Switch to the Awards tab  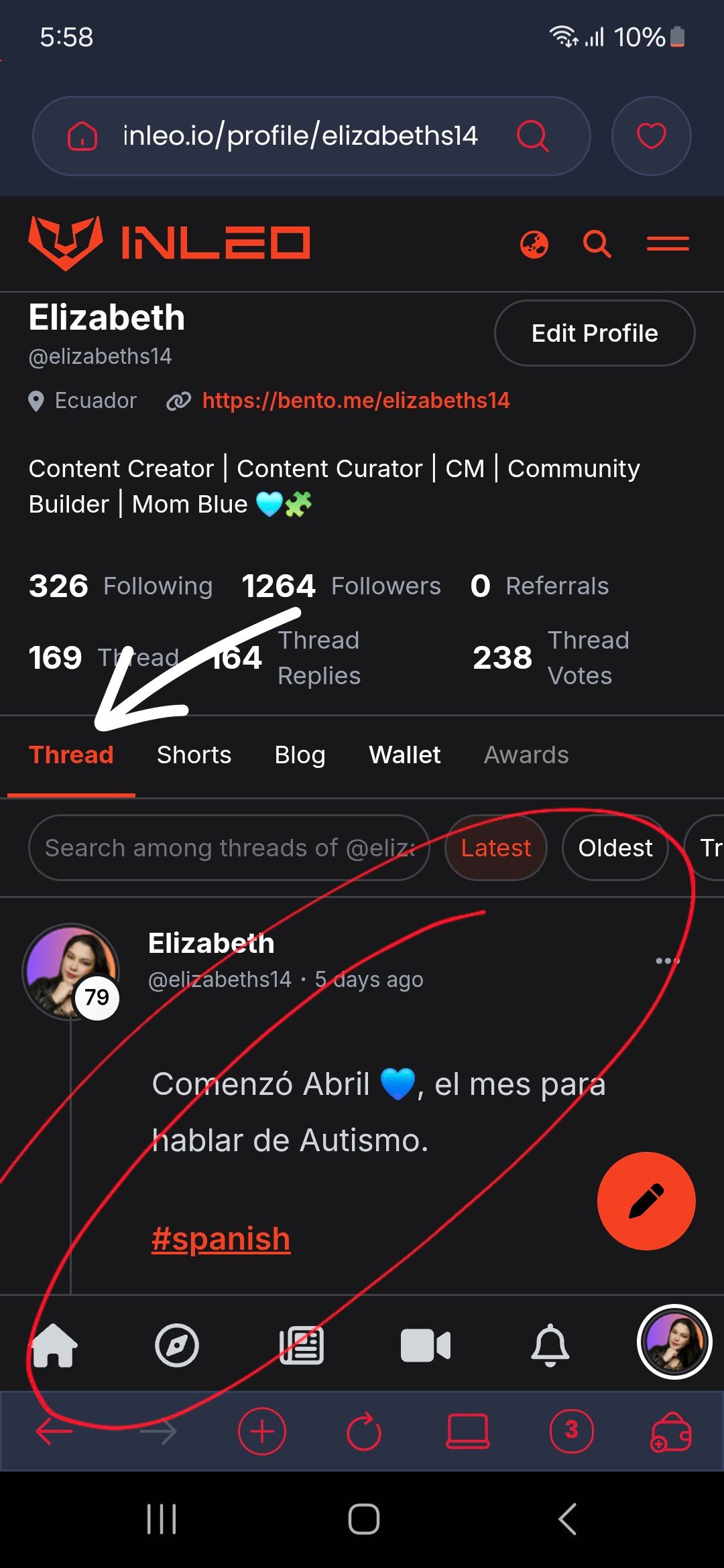point(526,755)
